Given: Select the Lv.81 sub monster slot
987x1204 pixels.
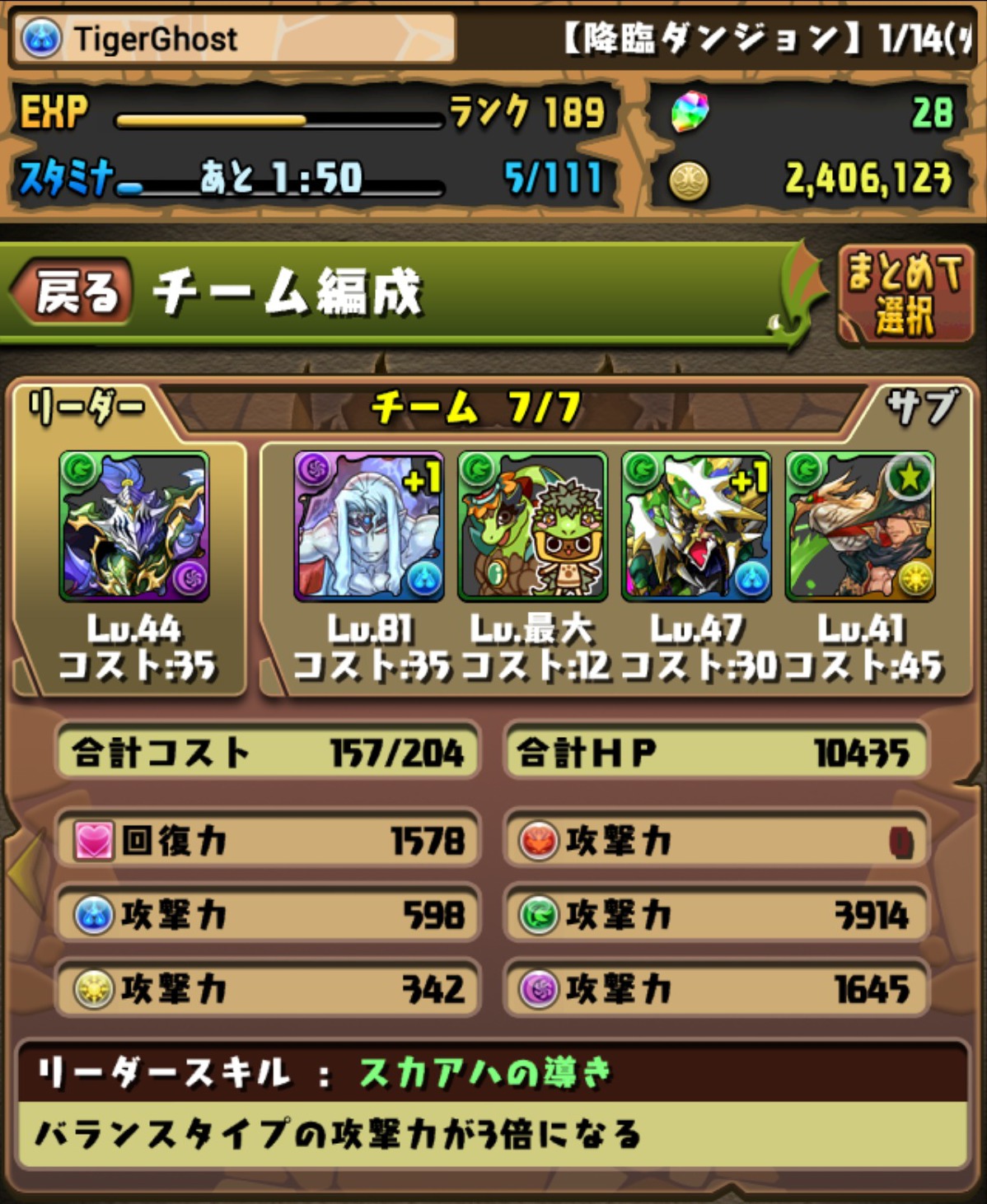Looking at the screenshot, I should tap(368, 527).
